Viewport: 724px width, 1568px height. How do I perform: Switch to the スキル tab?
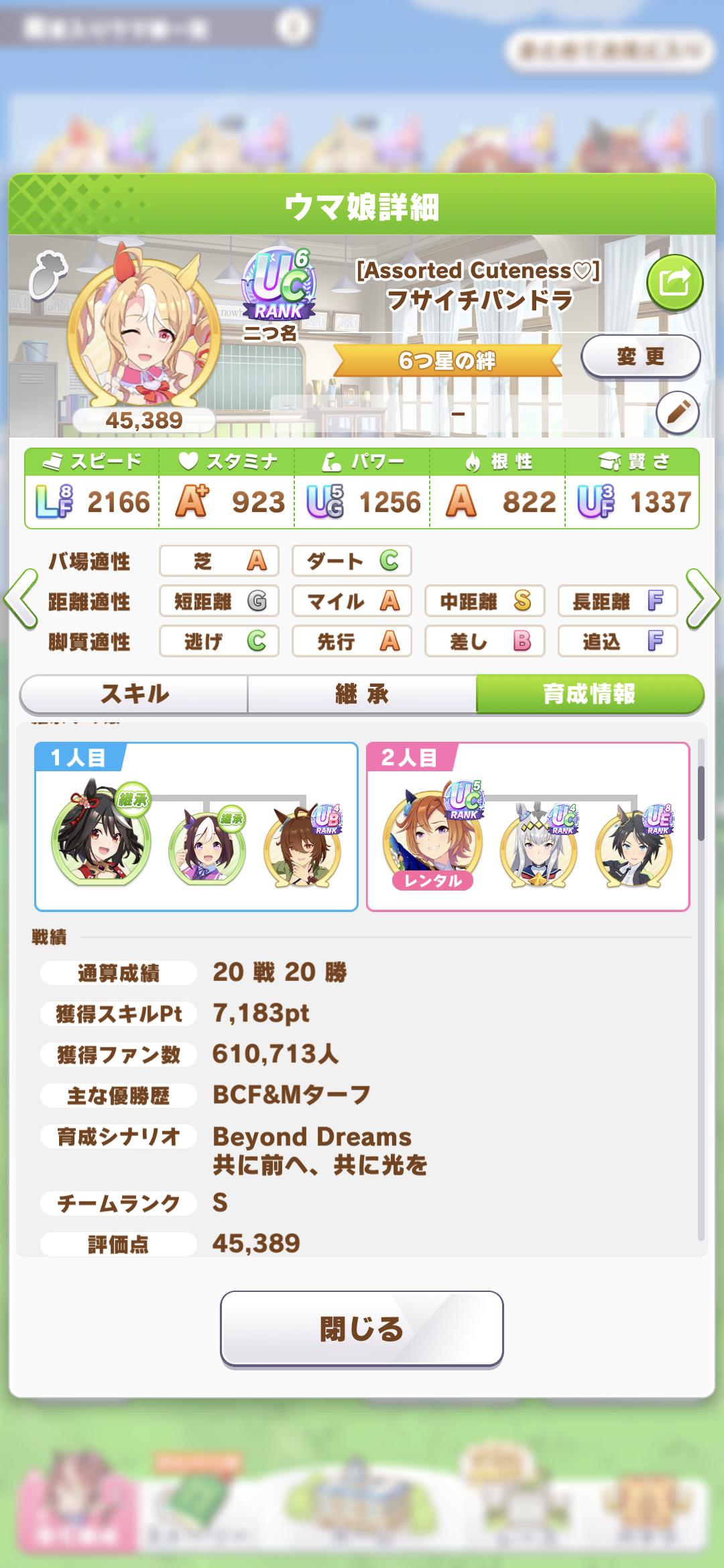coord(134,694)
